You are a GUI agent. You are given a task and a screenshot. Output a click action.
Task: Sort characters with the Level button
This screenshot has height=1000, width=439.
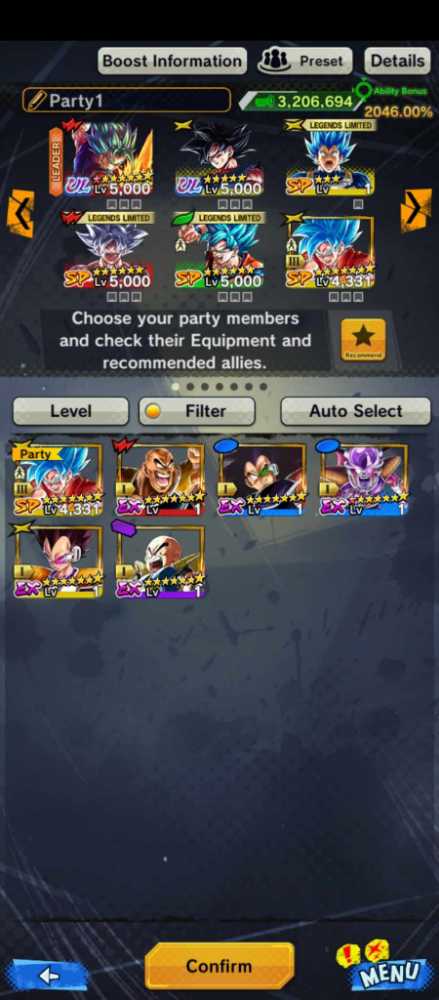point(71,411)
